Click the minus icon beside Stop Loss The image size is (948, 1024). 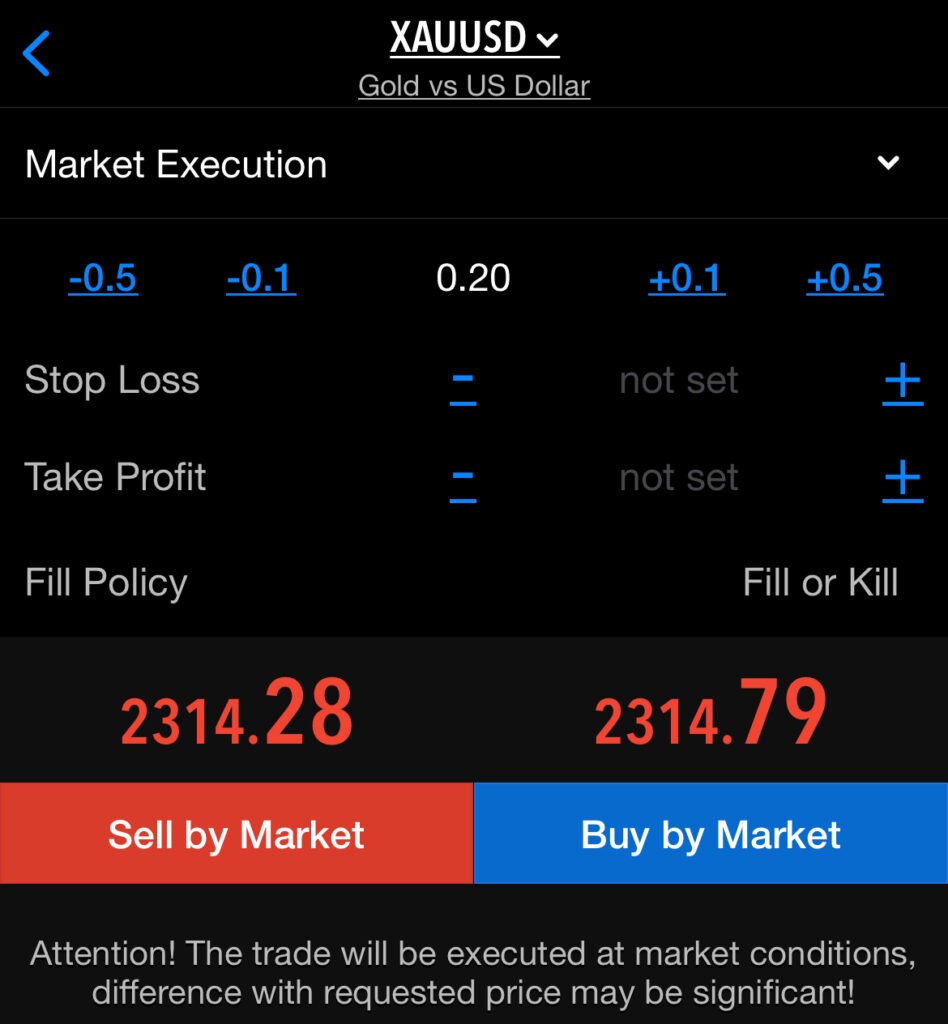click(x=462, y=381)
